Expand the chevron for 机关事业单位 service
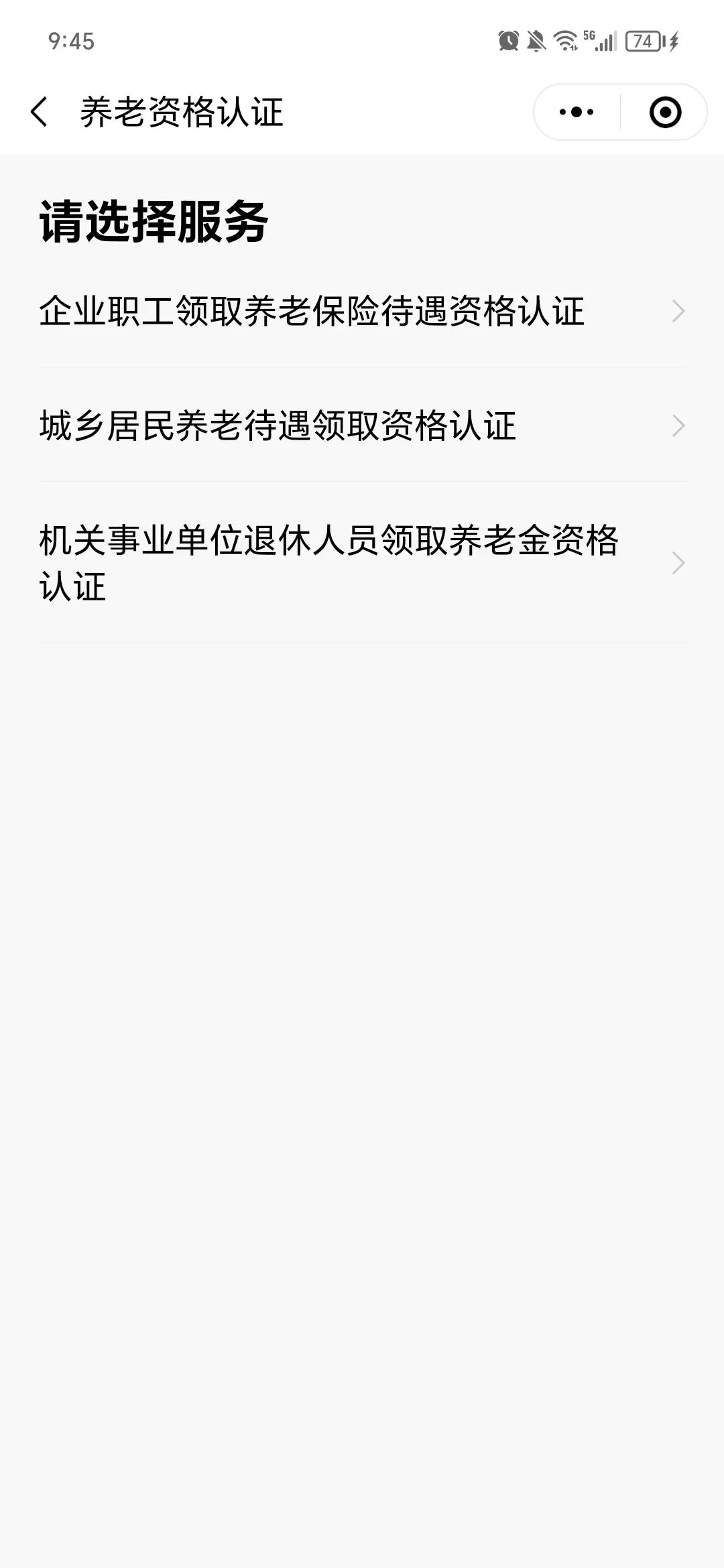This screenshot has height=1568, width=724. point(678,563)
